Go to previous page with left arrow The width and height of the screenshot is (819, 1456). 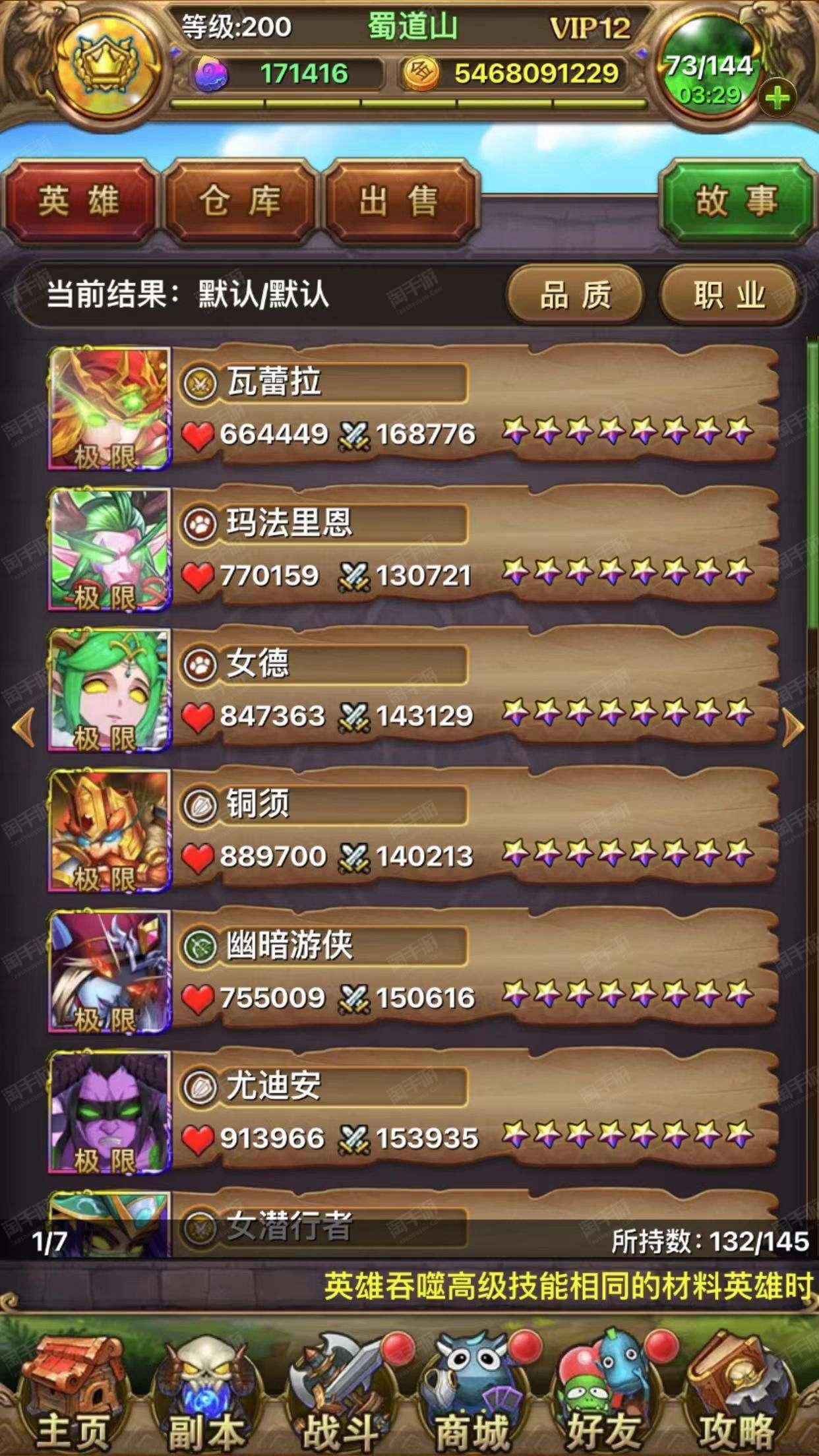[x=24, y=728]
